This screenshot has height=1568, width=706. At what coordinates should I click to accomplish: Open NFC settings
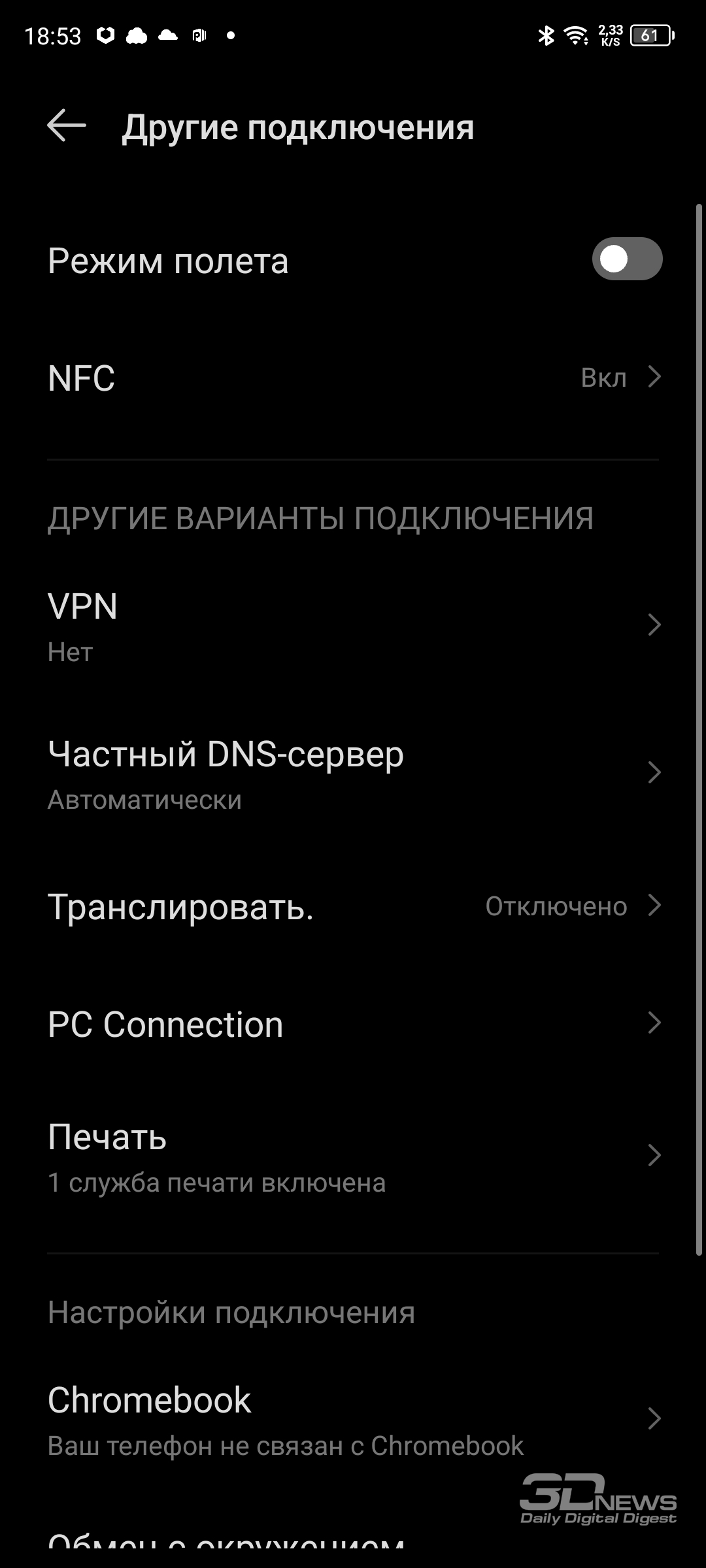point(353,378)
